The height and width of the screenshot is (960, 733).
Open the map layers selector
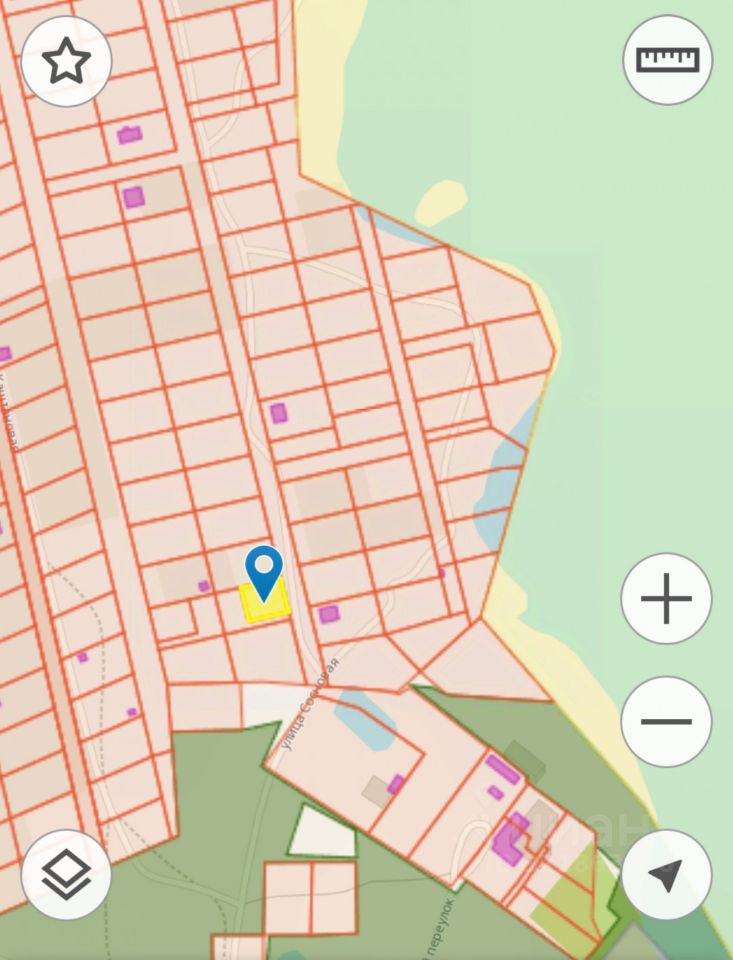coord(66,874)
